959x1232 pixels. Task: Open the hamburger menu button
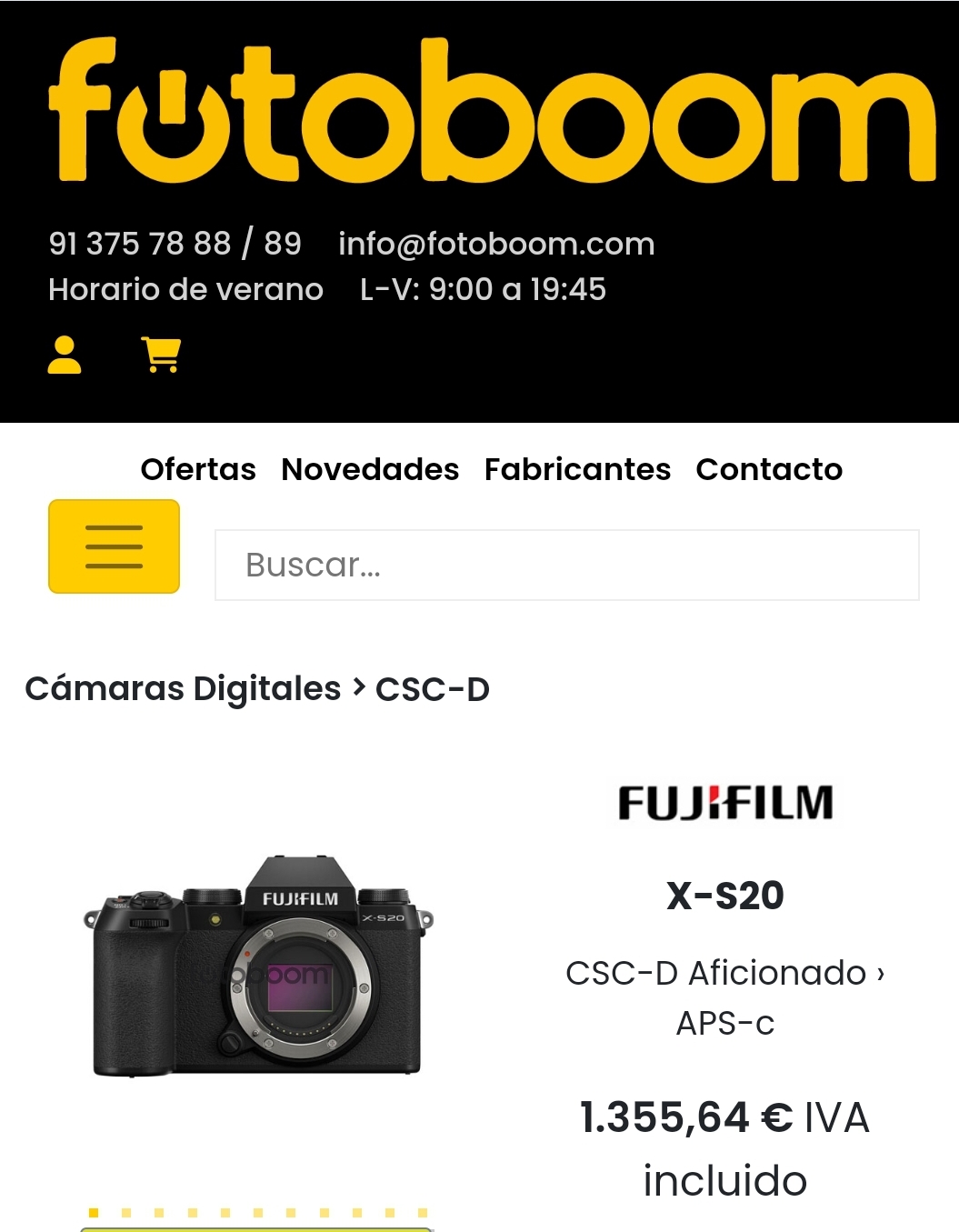(x=114, y=546)
